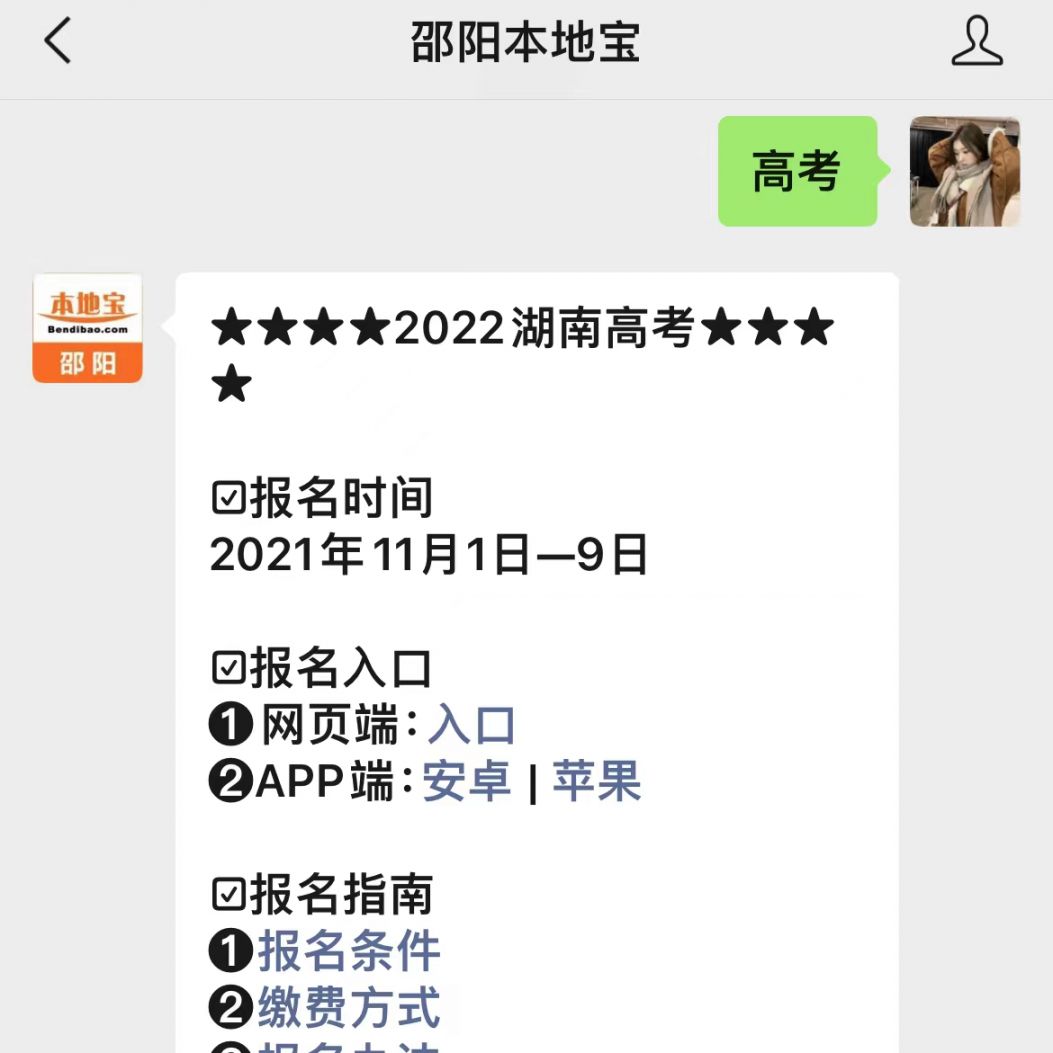Open the 缴费方式 link
Image resolution: width=1053 pixels, height=1053 pixels.
(x=349, y=1007)
